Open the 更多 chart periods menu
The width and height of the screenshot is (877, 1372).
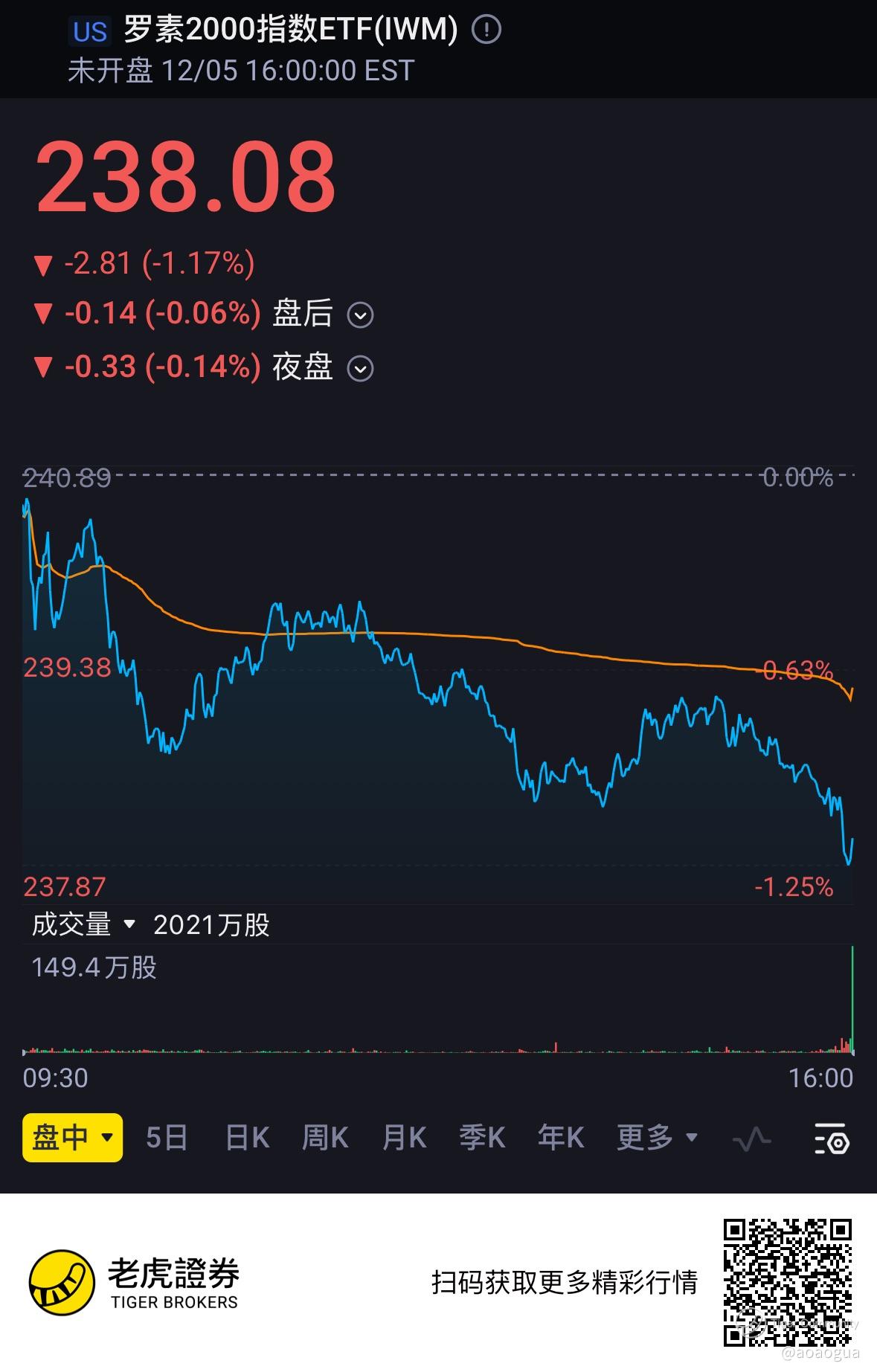tap(657, 1138)
